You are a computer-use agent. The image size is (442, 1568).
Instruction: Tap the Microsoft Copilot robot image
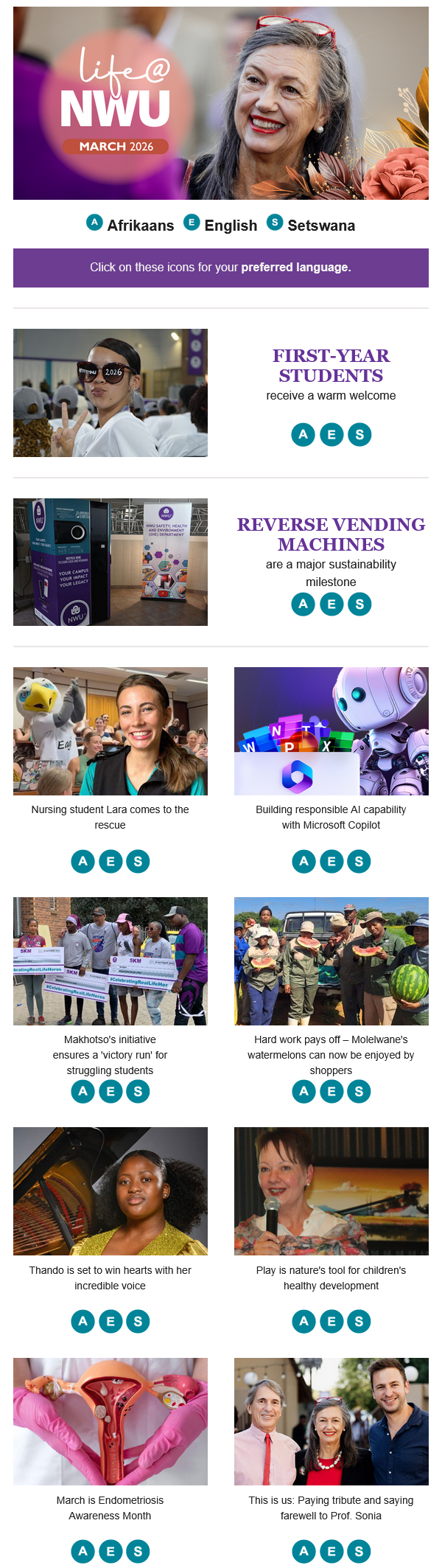coord(331,731)
